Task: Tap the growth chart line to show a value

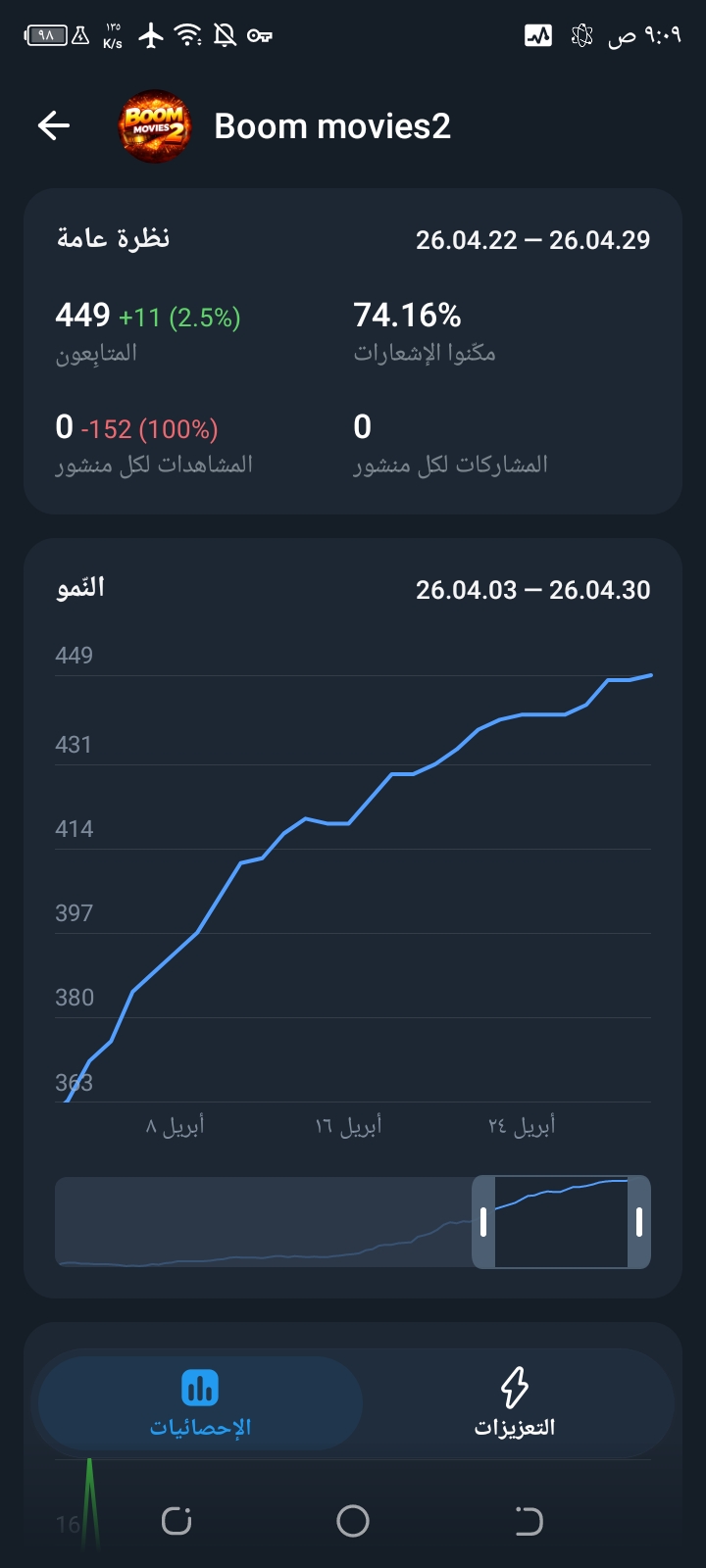Action: pyautogui.click(x=392, y=774)
